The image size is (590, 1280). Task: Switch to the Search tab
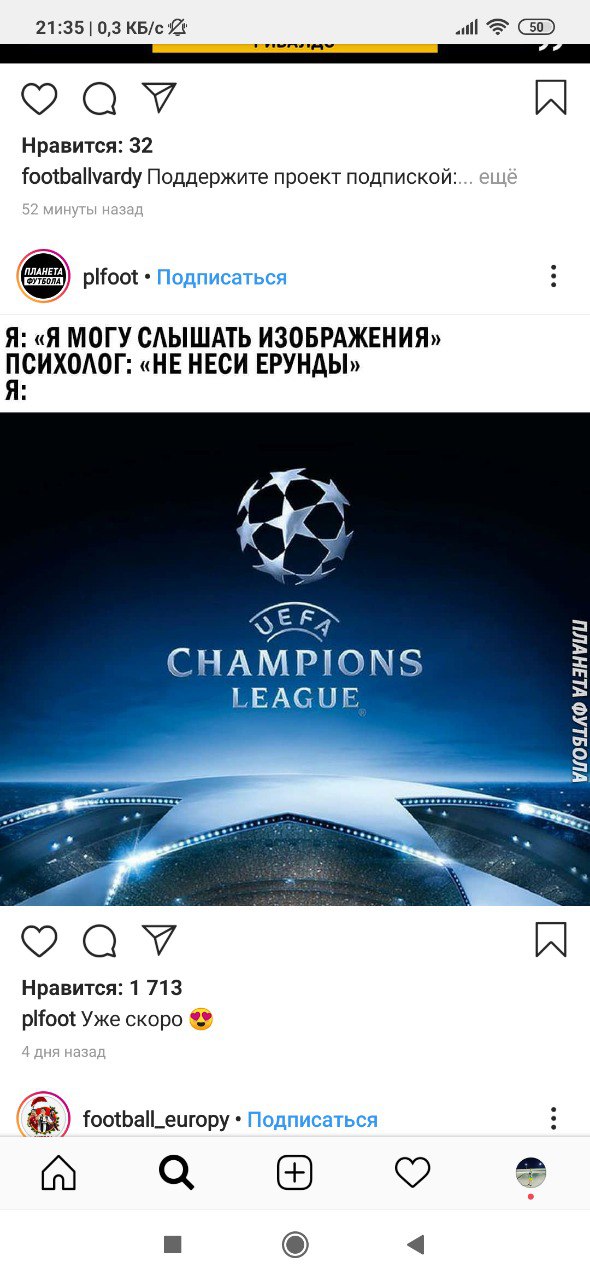[x=177, y=1172]
